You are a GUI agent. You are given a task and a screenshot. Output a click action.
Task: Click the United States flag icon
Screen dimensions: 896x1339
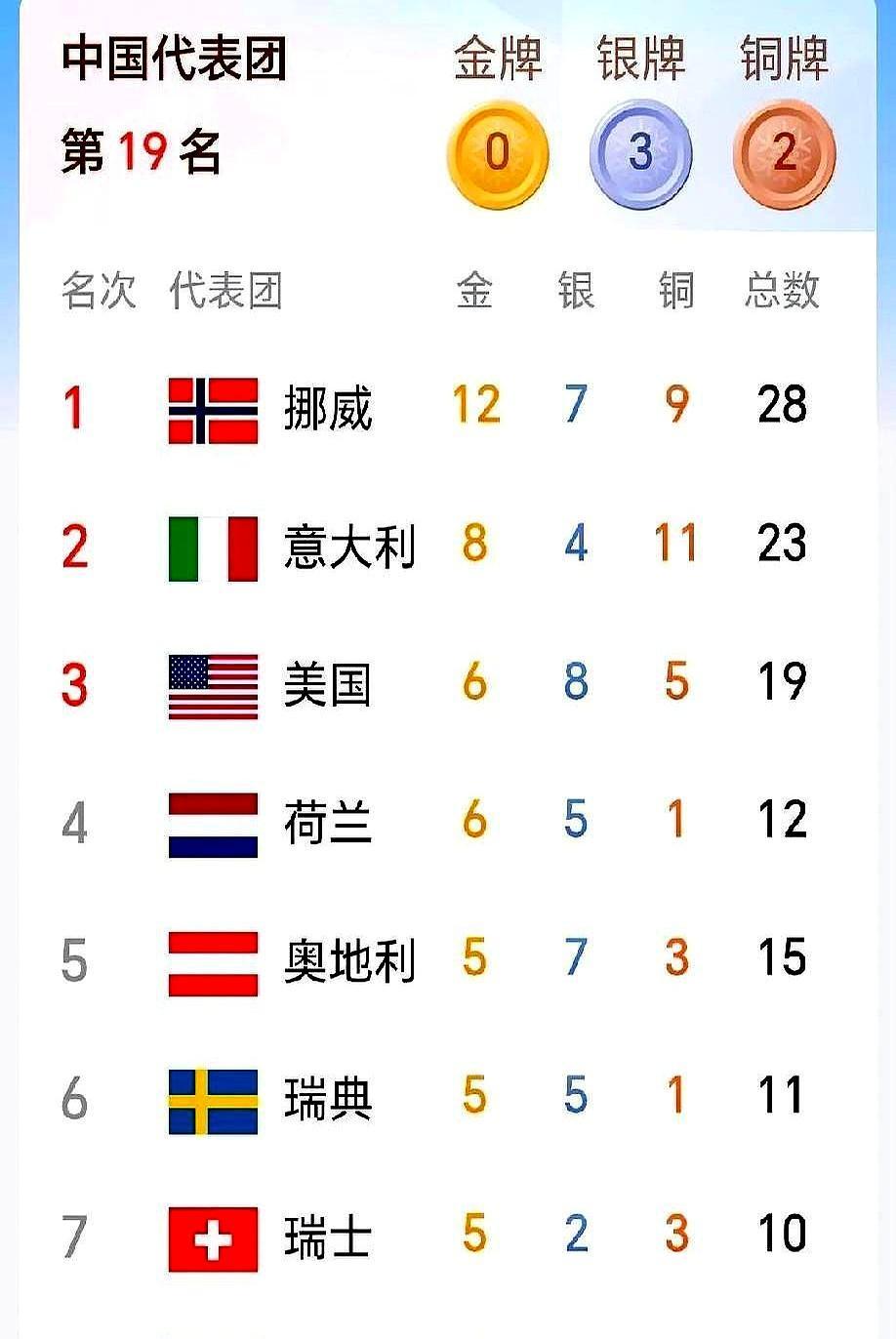pyautogui.click(x=213, y=685)
